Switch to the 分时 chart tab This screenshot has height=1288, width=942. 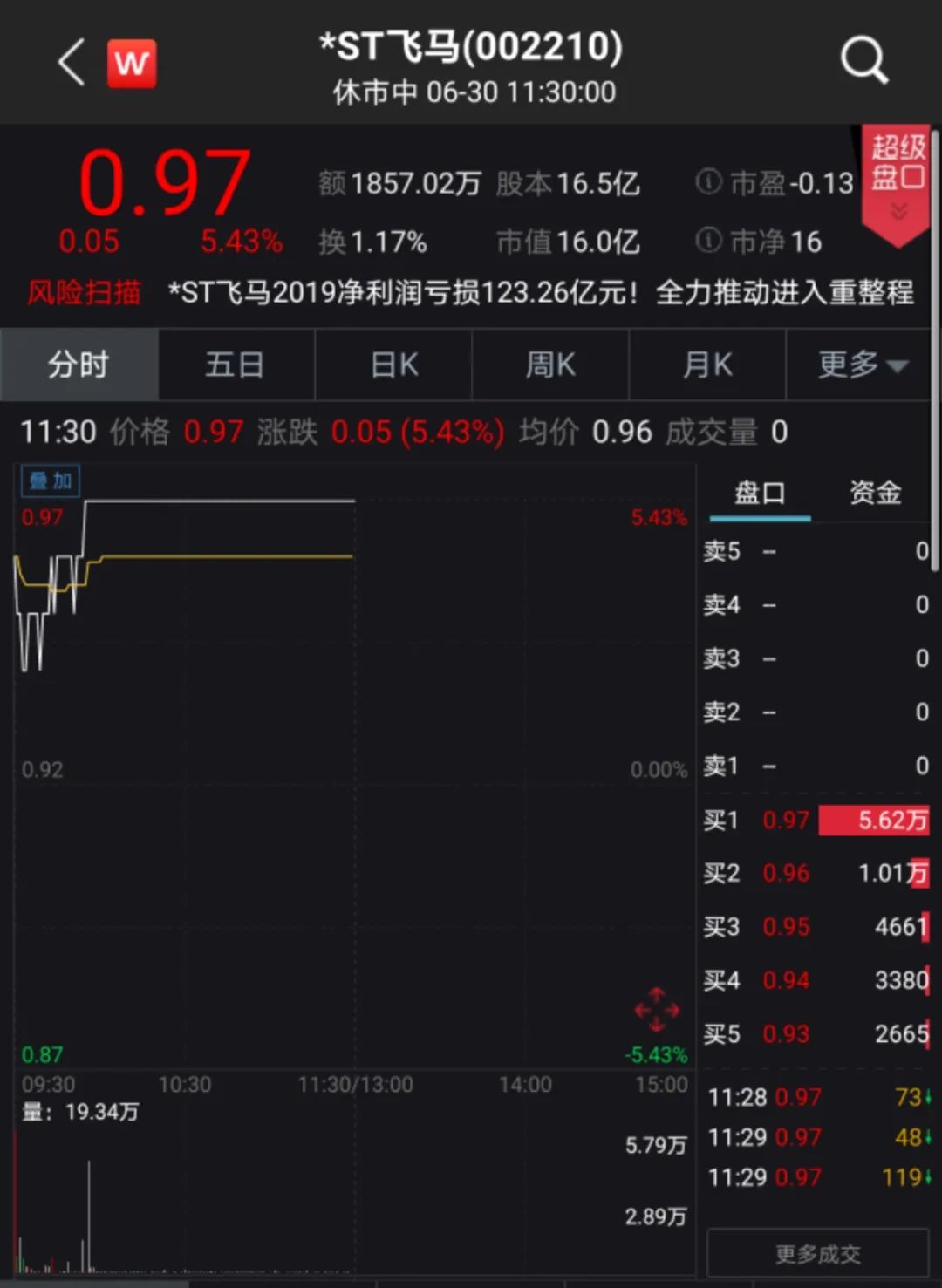click(78, 365)
